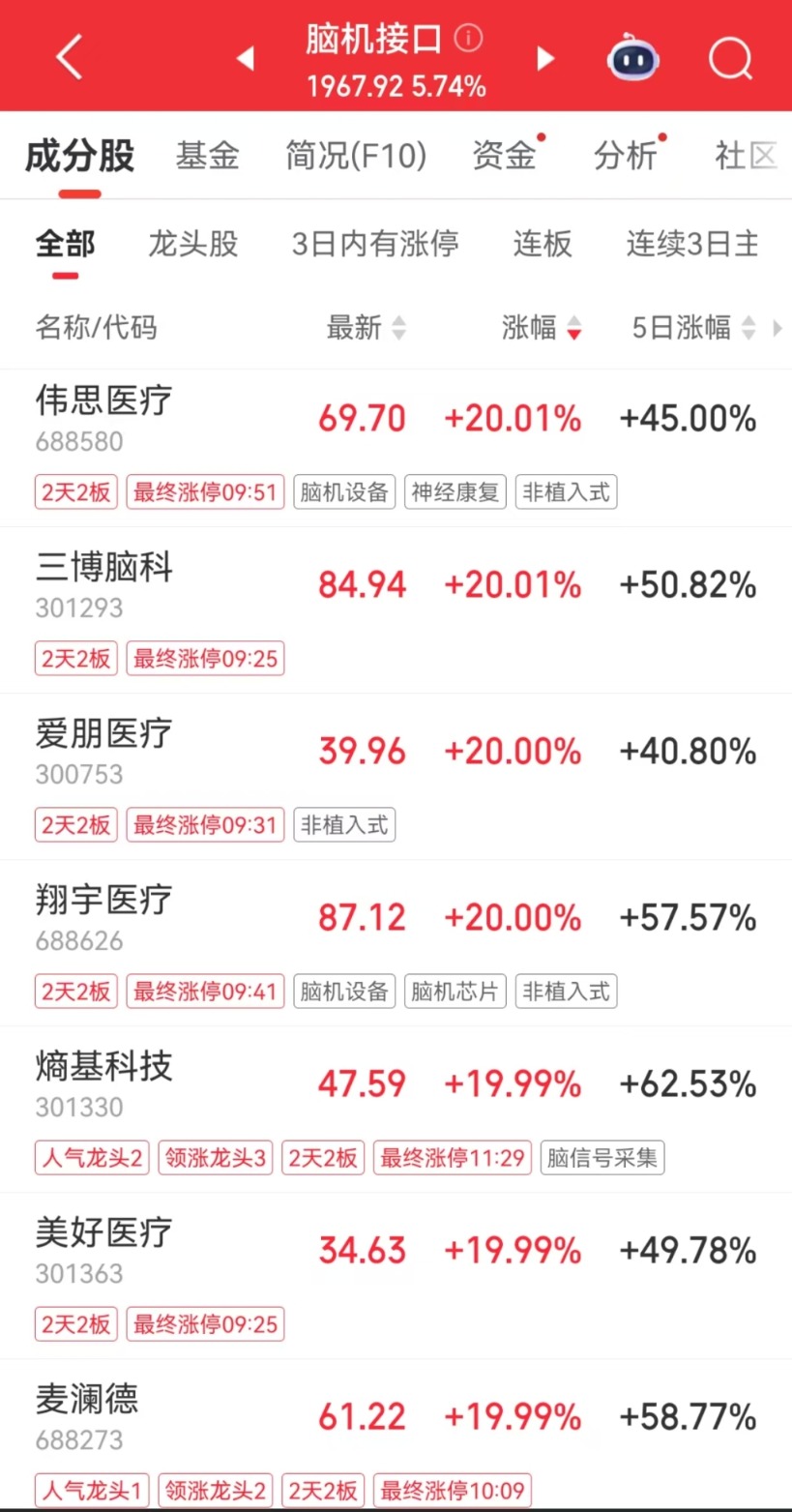Screen dimensions: 792x1512
Task: Filter by 3日内有涨停
Action: tap(375, 244)
